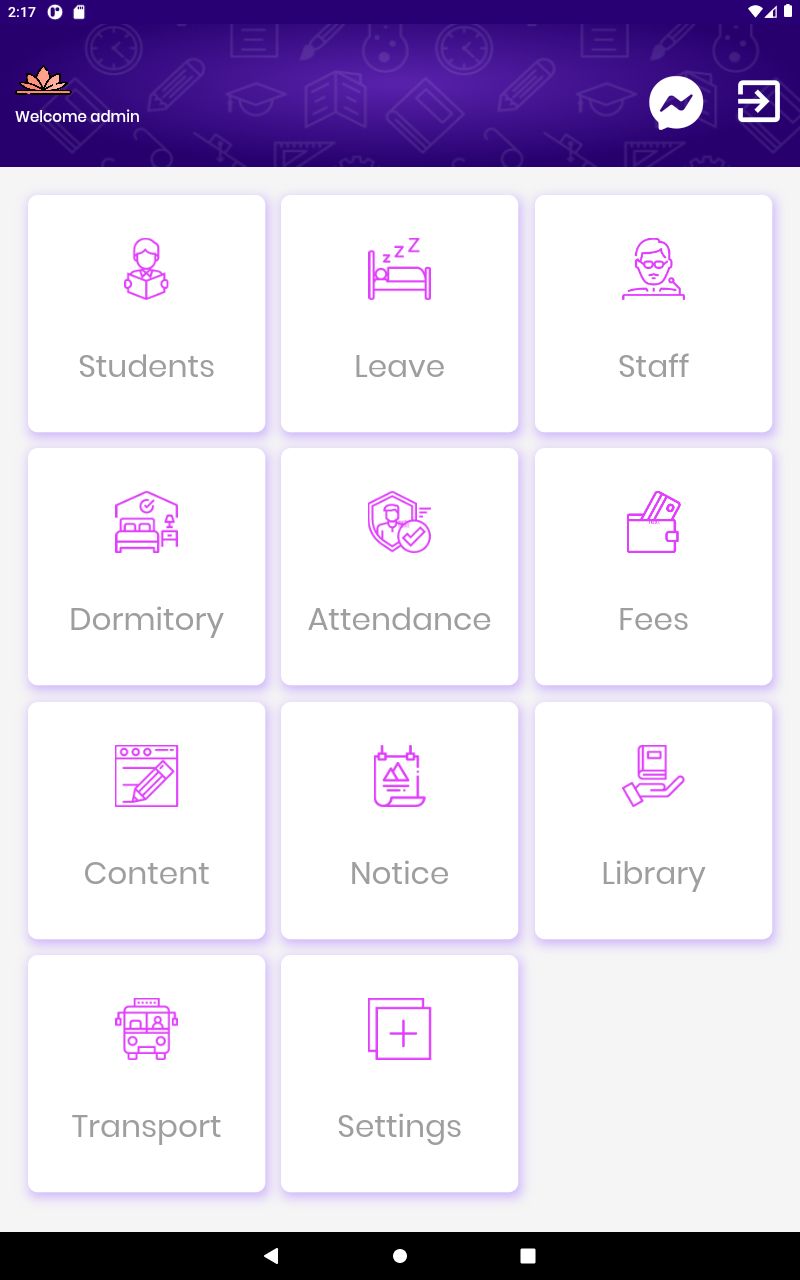
Task: Open the Attendance module
Action: pyautogui.click(x=400, y=566)
